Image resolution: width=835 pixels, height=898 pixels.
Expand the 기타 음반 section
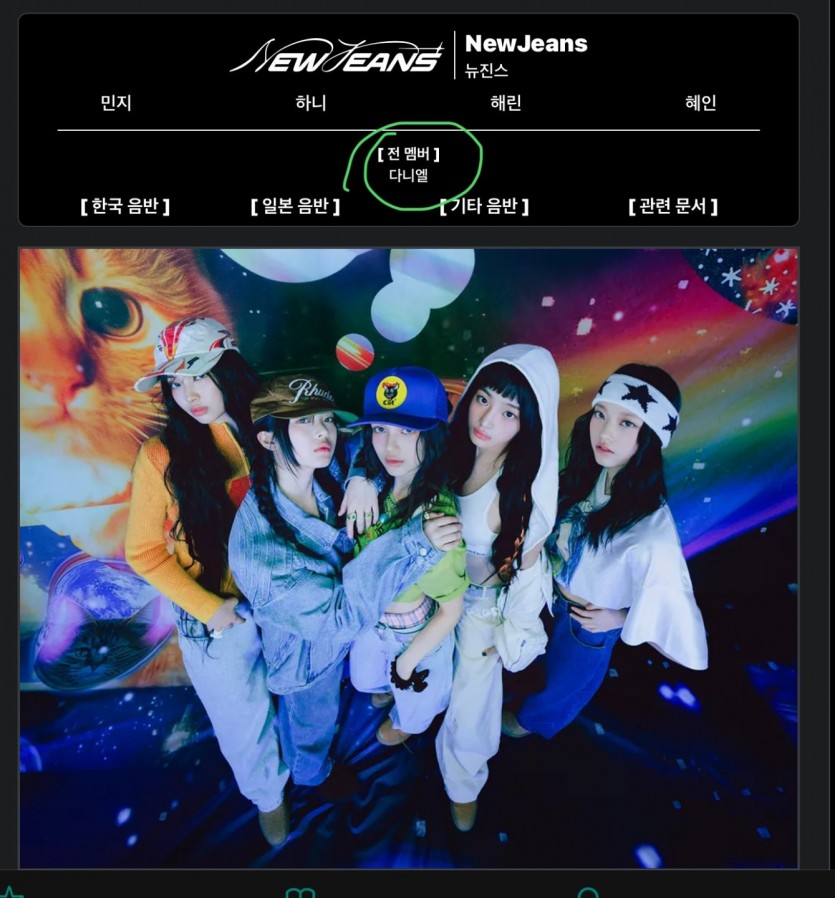(484, 207)
